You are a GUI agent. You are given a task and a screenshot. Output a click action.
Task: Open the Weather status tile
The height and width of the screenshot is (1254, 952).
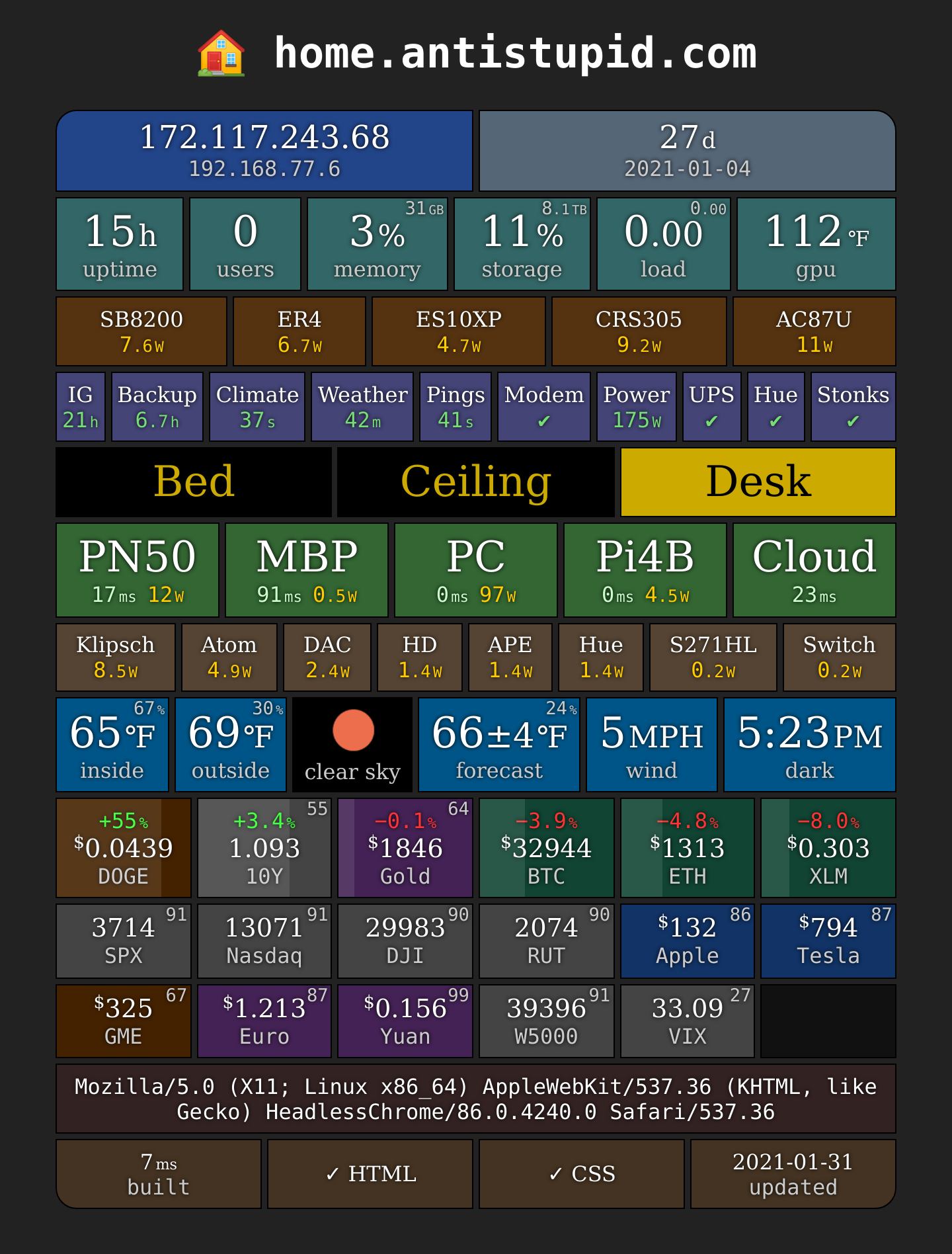362,407
